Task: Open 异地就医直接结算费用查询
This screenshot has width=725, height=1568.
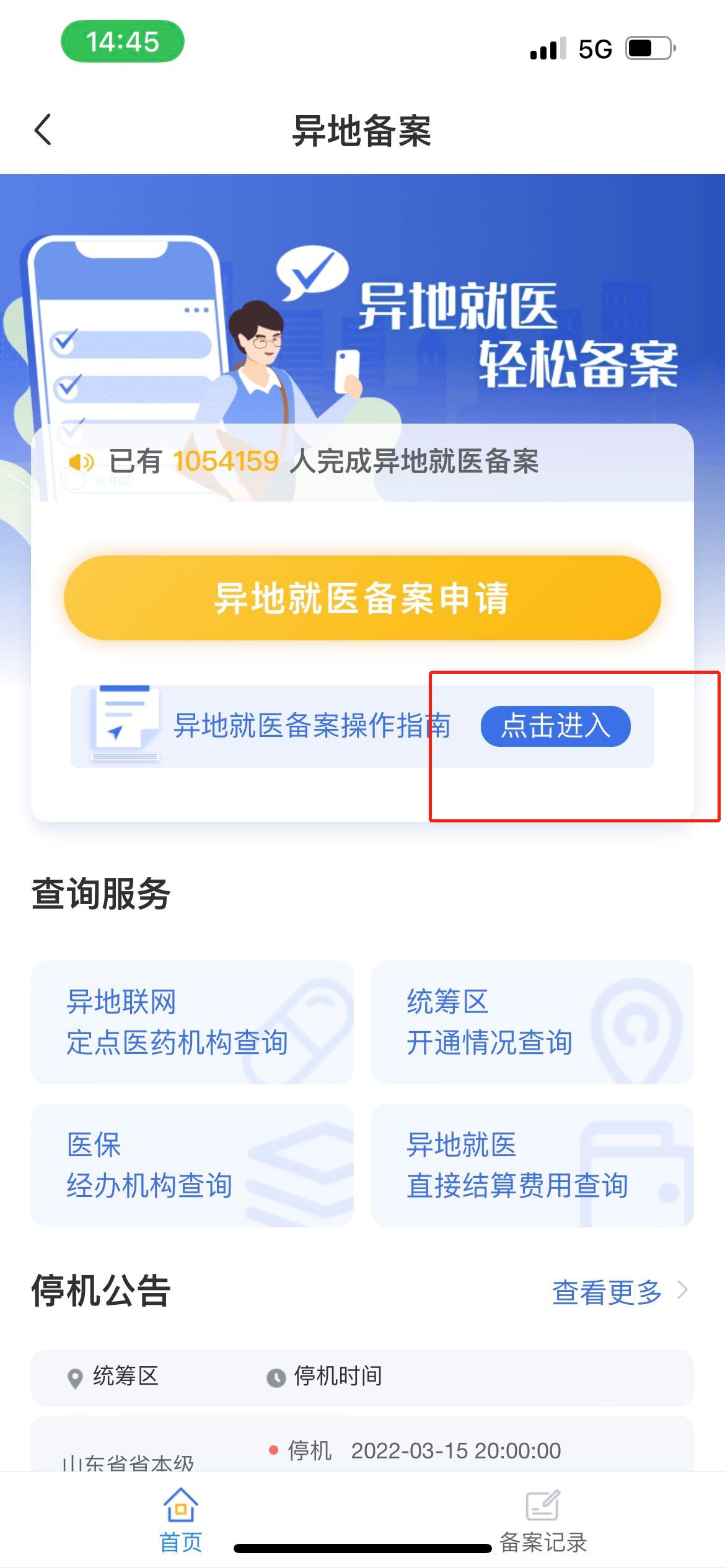Action: (532, 1165)
